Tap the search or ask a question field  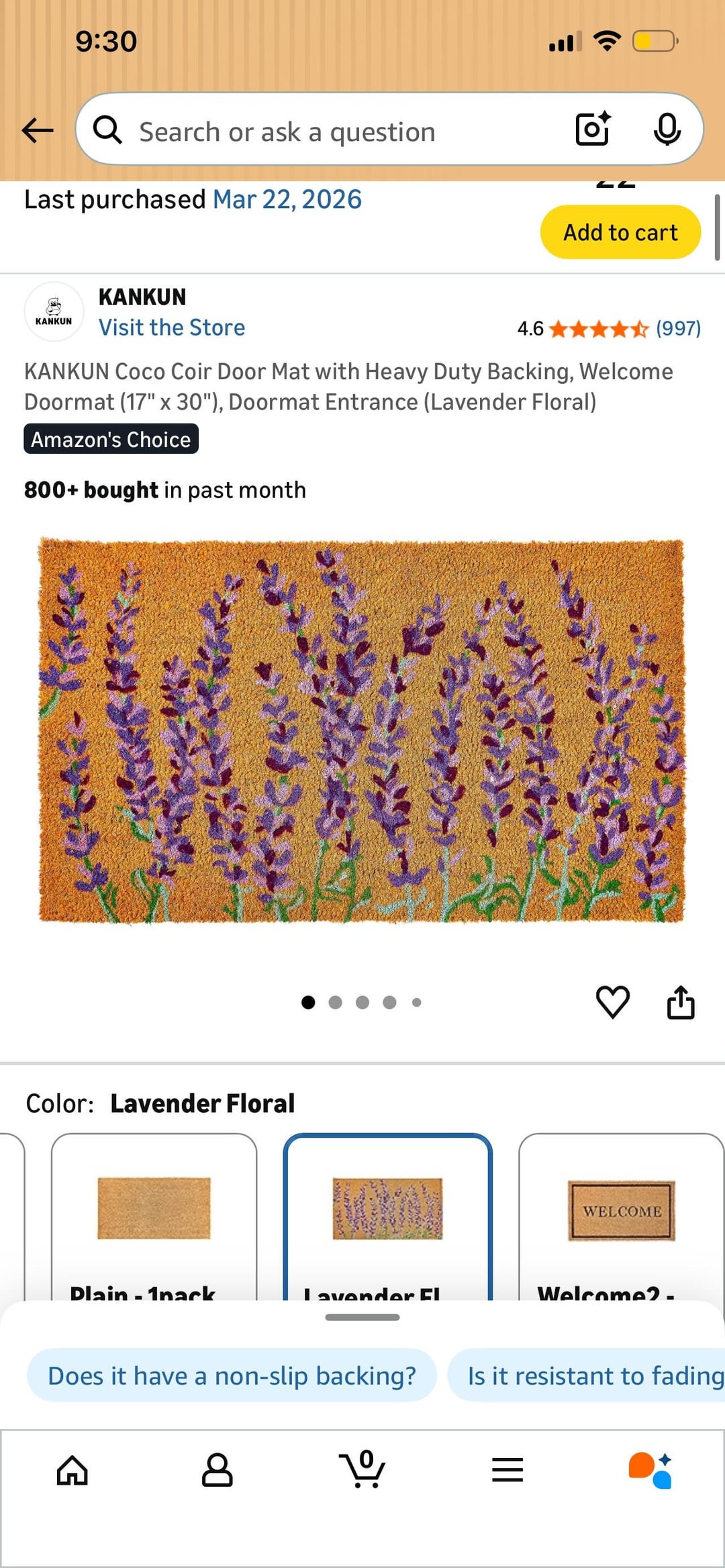[336, 132]
